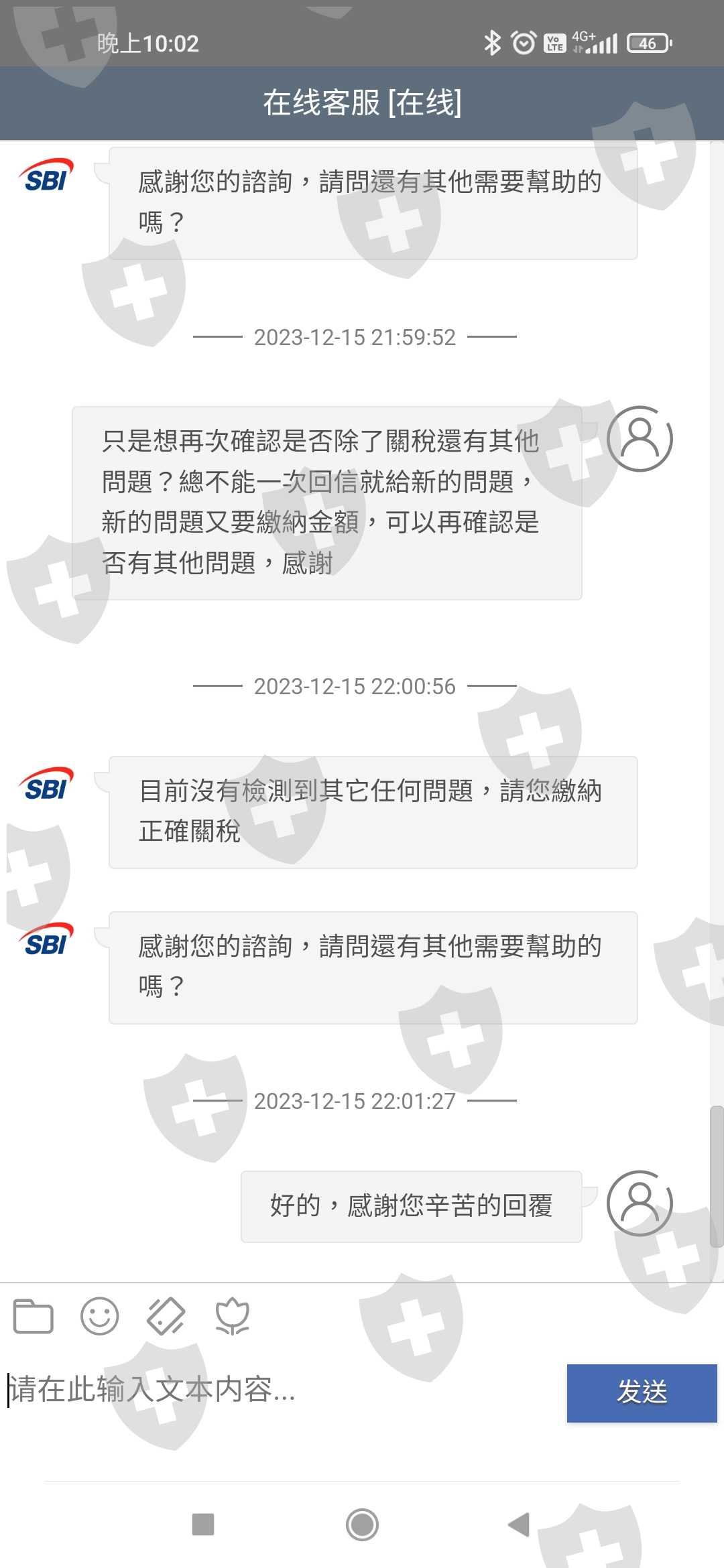The image size is (724, 1568).
Task: Tap the ticket-shaped toolbar icon
Action: click(x=166, y=1317)
